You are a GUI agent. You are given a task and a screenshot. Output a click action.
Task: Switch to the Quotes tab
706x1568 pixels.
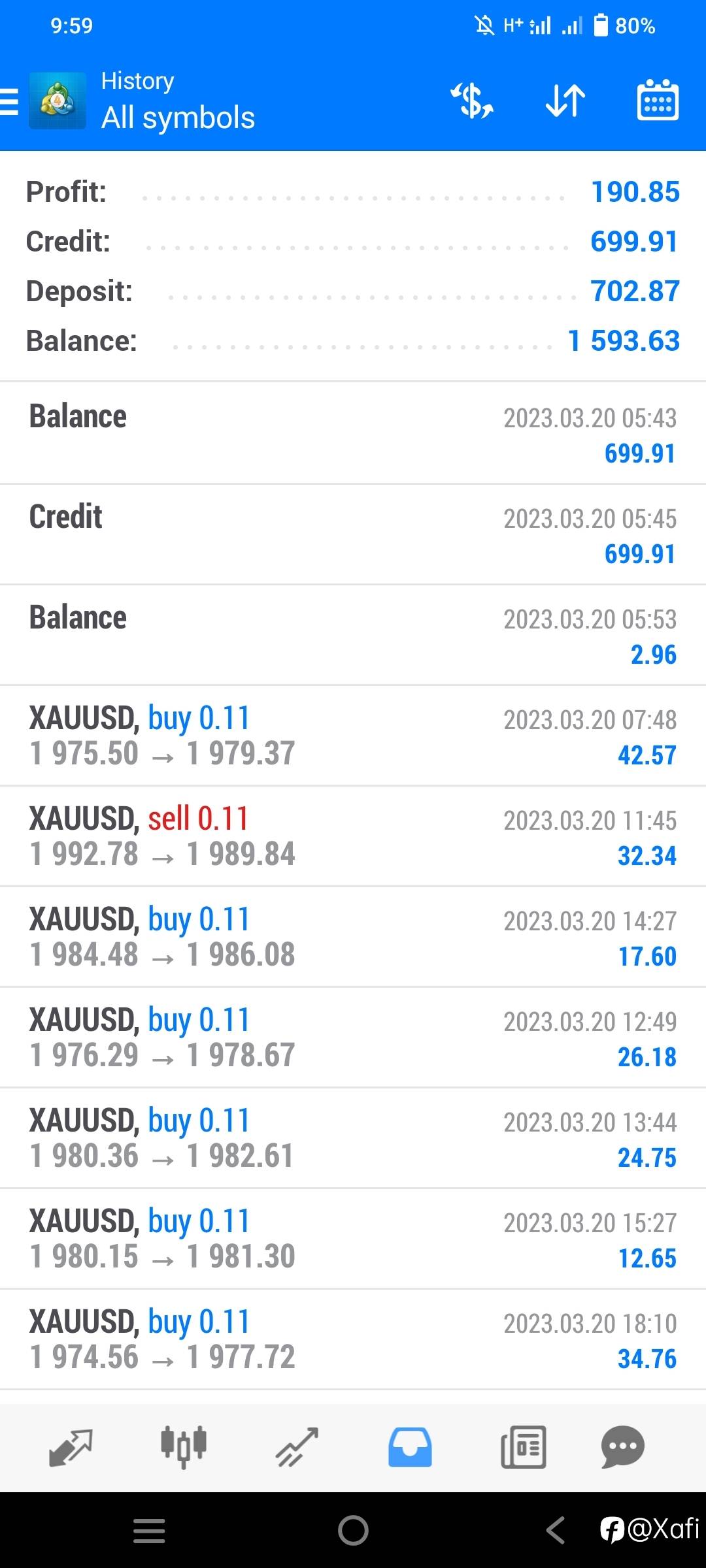tap(71, 1447)
